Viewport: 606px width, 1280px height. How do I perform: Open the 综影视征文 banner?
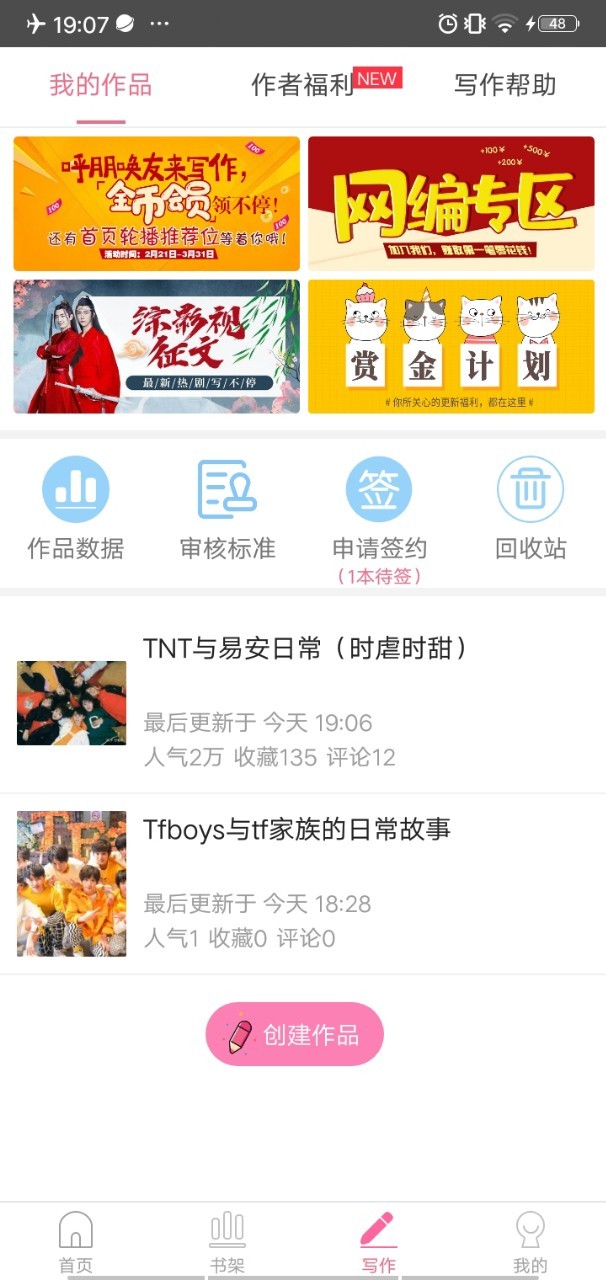[156, 346]
